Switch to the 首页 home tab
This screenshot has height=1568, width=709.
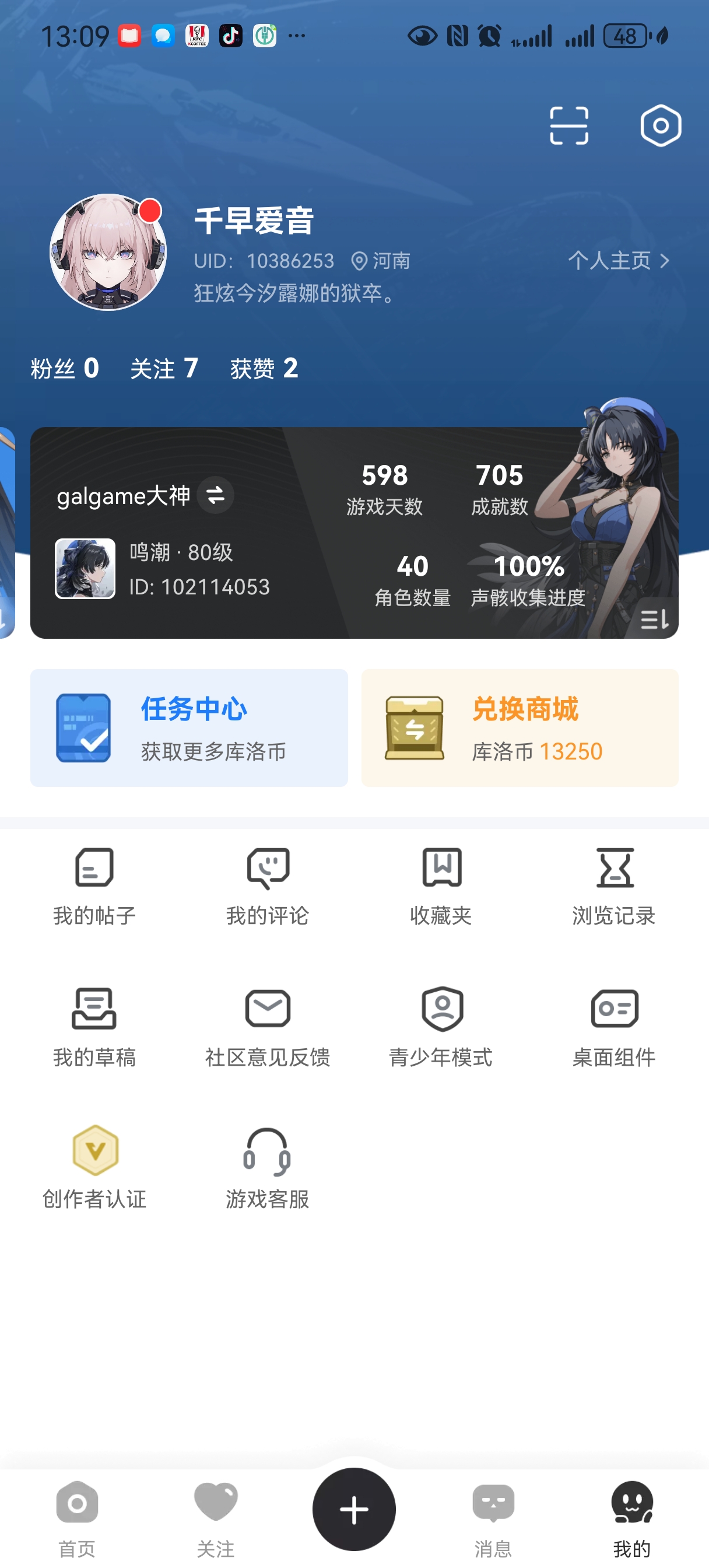click(77, 1517)
